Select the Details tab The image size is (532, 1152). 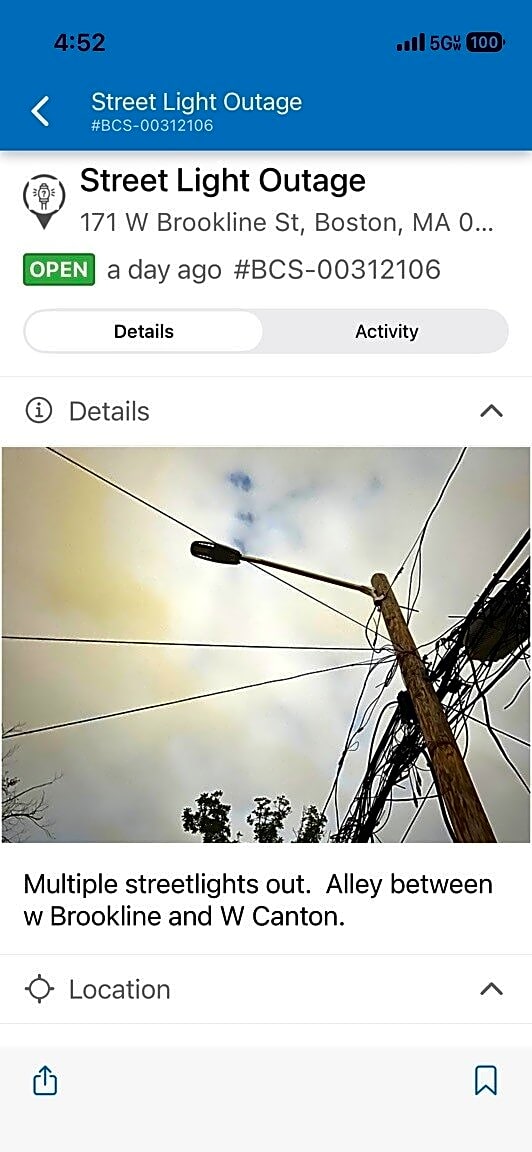144,331
